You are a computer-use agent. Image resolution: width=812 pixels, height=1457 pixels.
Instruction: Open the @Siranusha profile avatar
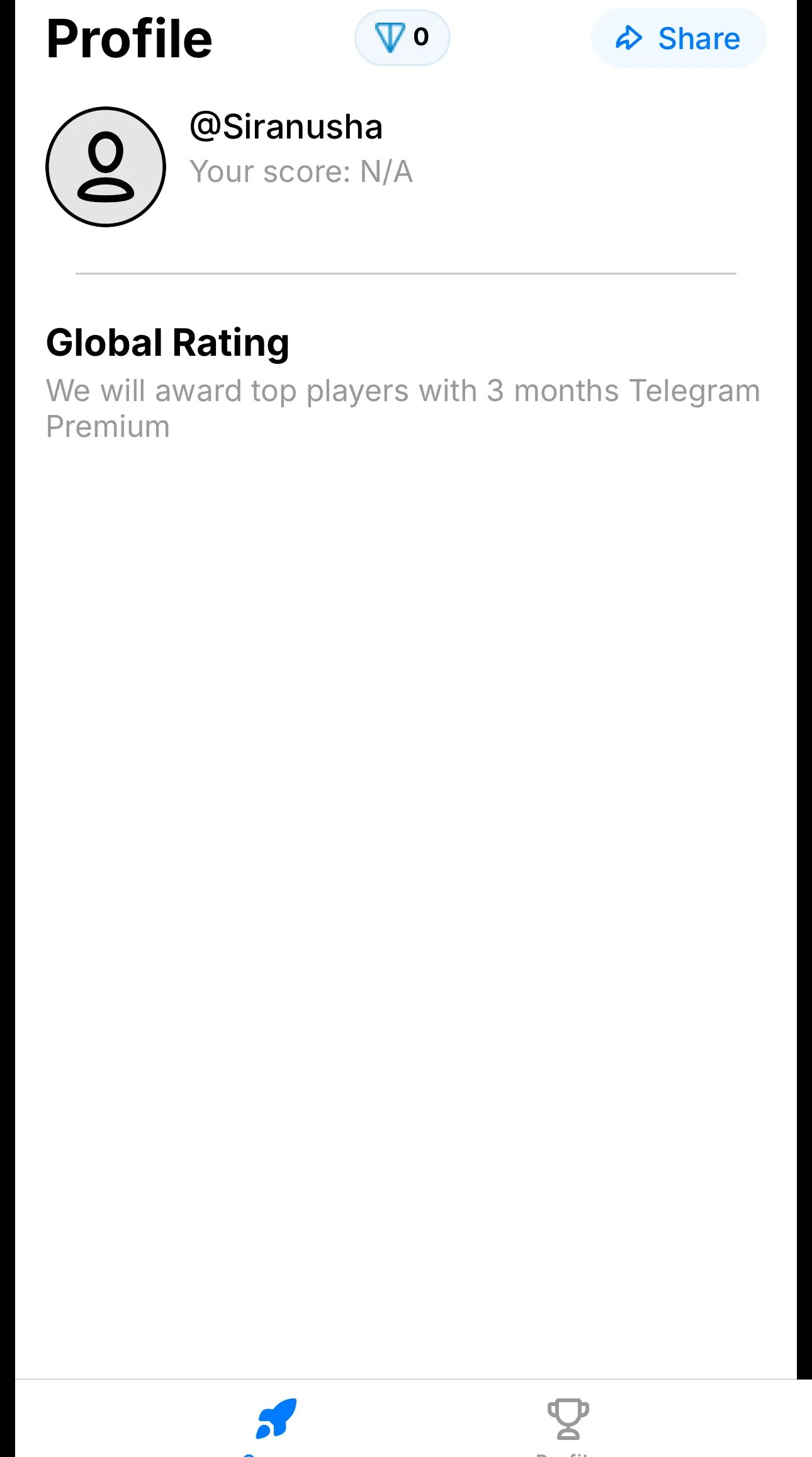(106, 167)
